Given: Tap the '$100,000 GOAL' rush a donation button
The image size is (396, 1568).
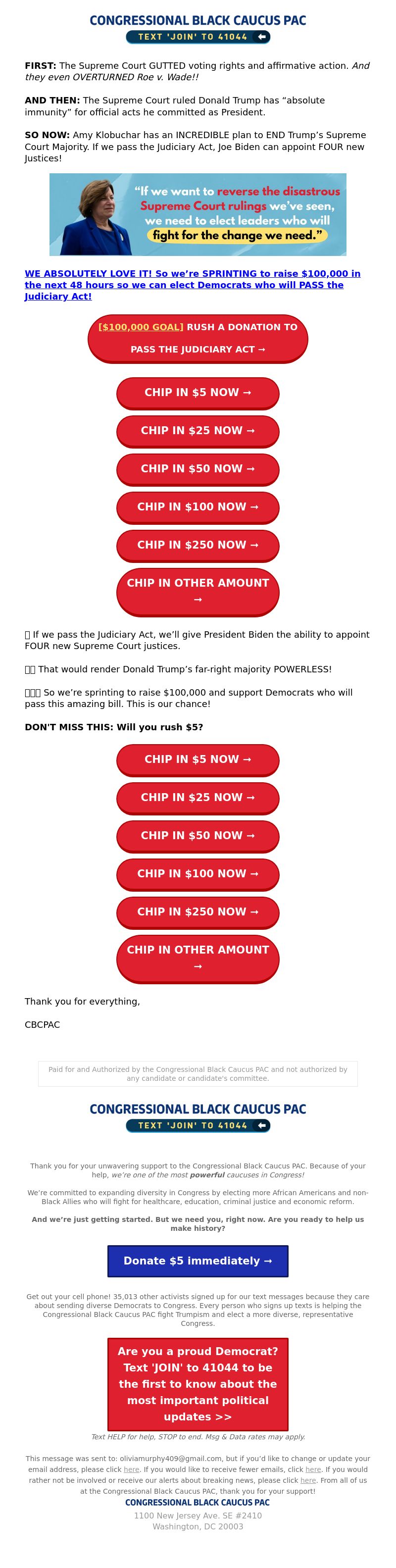Looking at the screenshot, I should (x=198, y=338).
